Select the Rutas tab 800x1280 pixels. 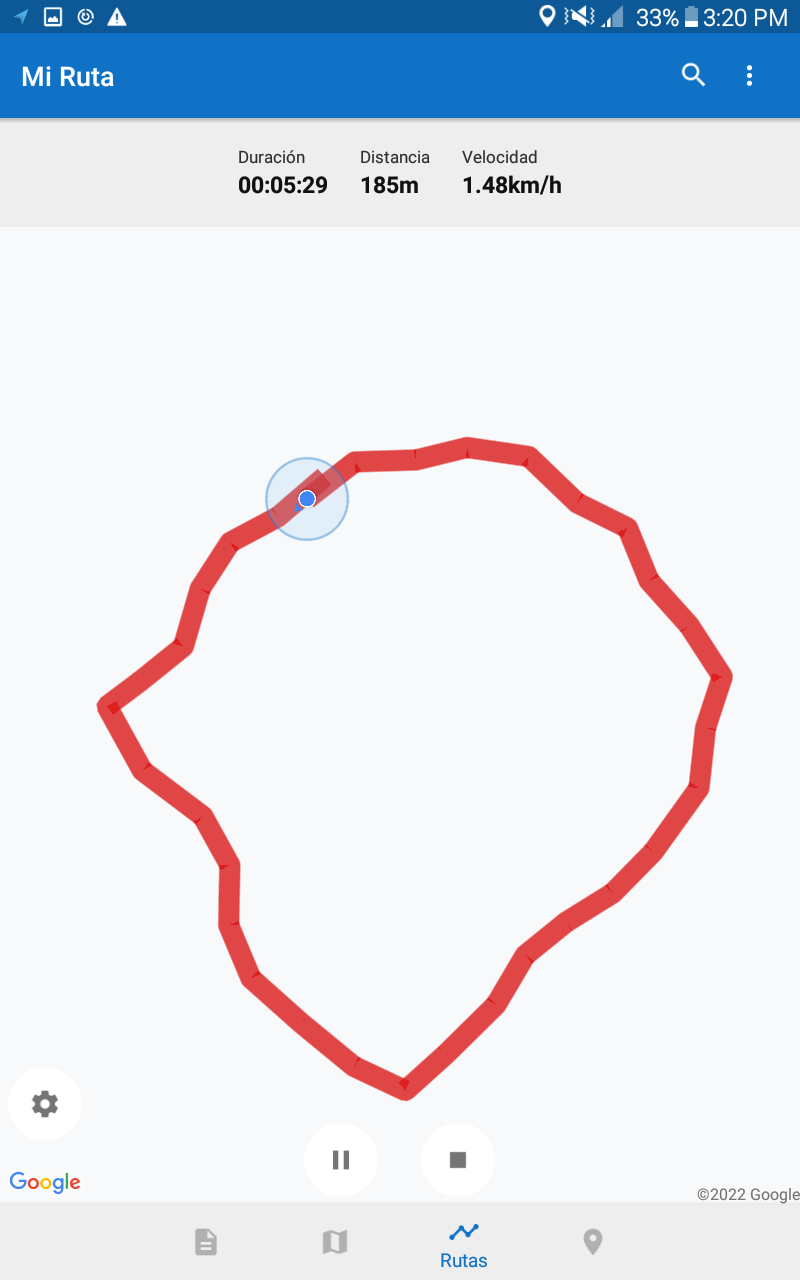pyautogui.click(x=464, y=1243)
